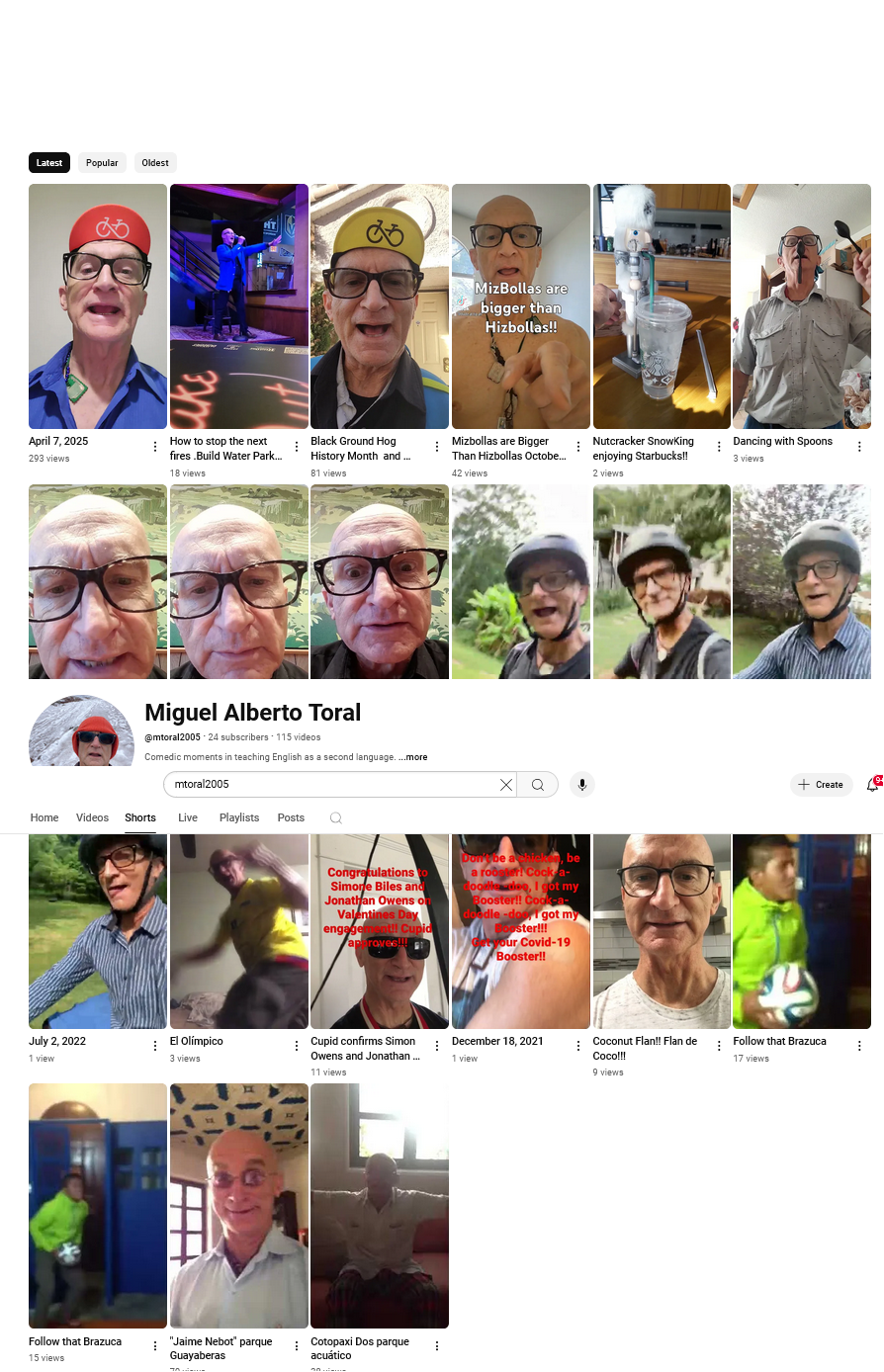
Task: Select the Popular filter chip
Action: click(102, 163)
